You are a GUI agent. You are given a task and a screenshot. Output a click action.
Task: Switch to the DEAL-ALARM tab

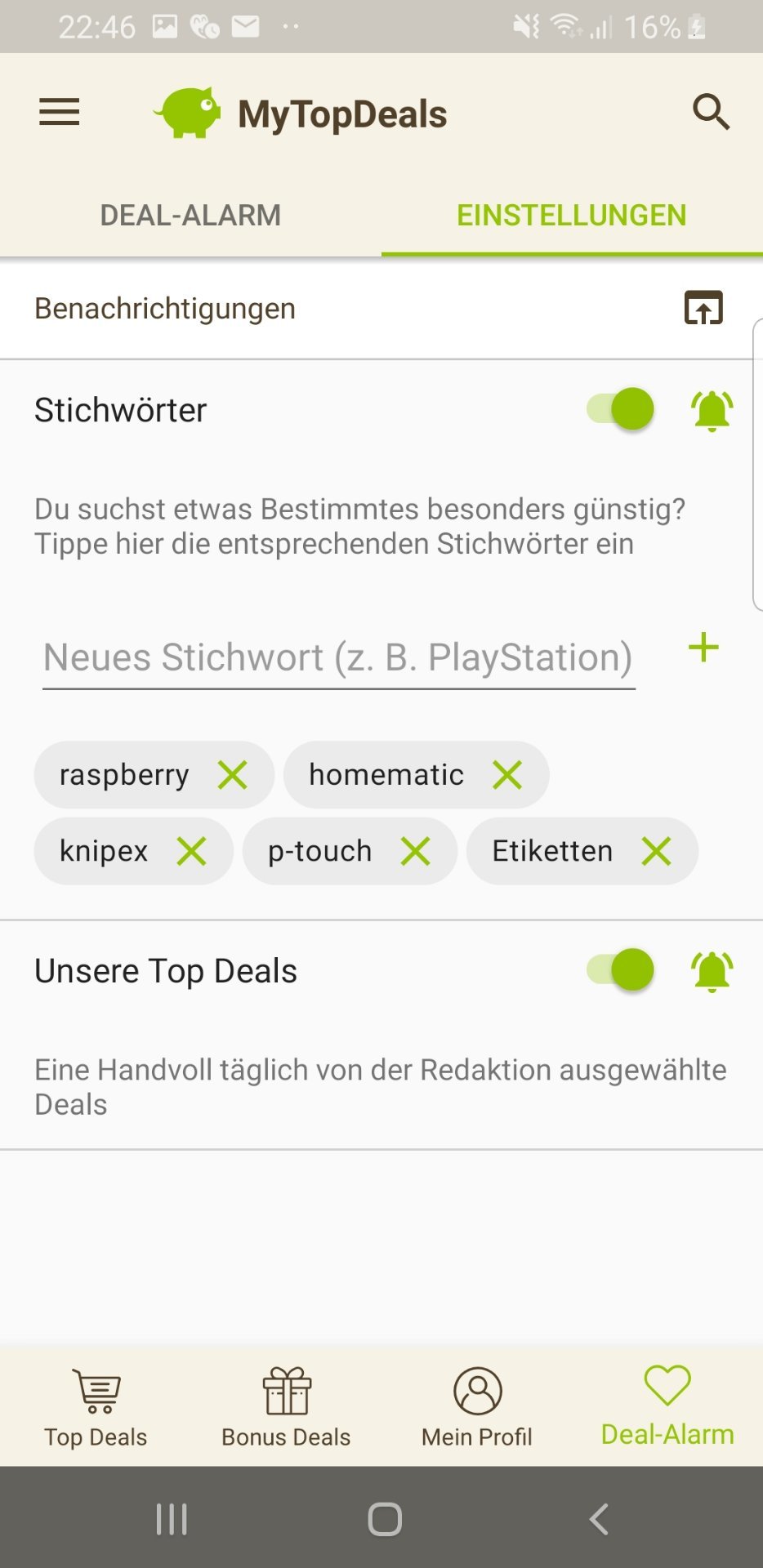click(x=190, y=215)
